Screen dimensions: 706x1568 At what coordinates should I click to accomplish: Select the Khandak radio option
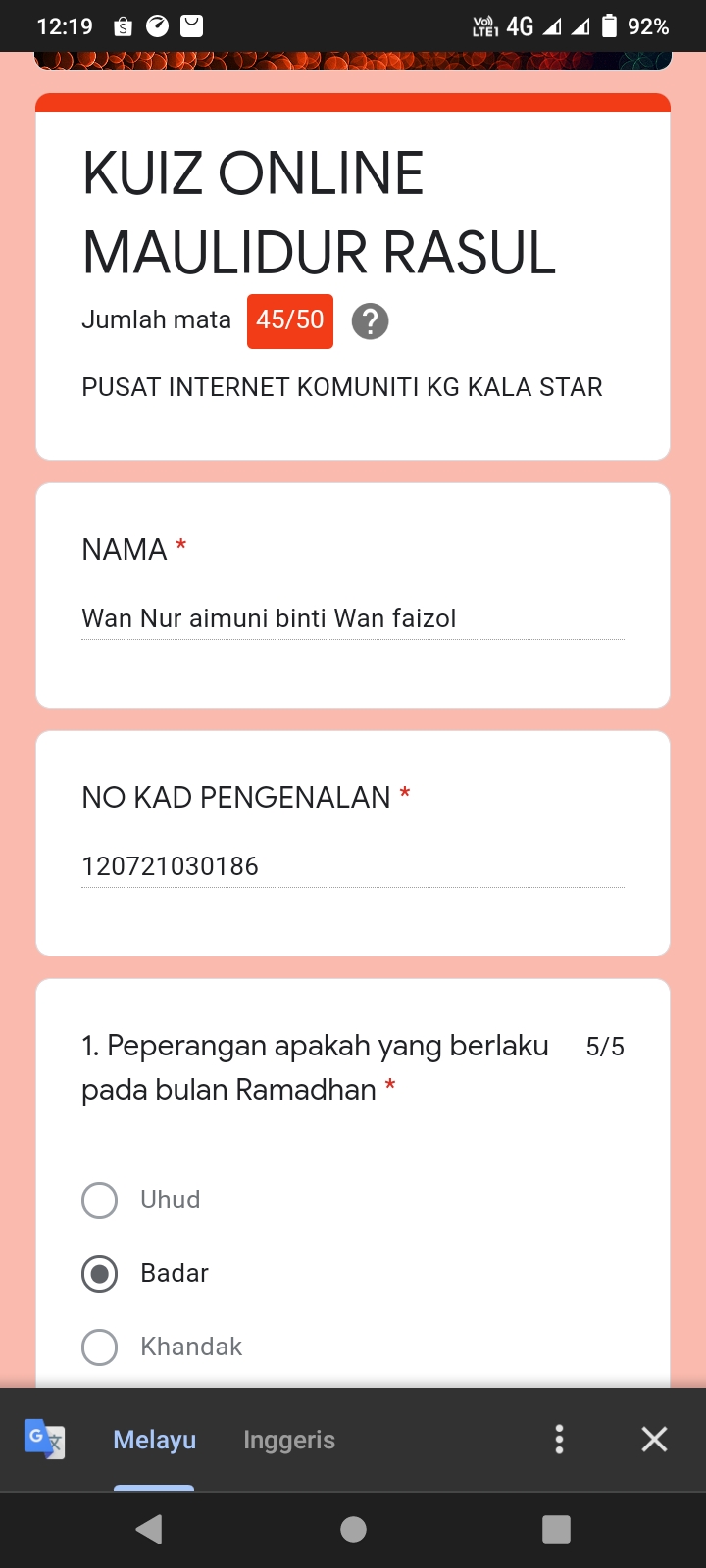click(100, 1347)
